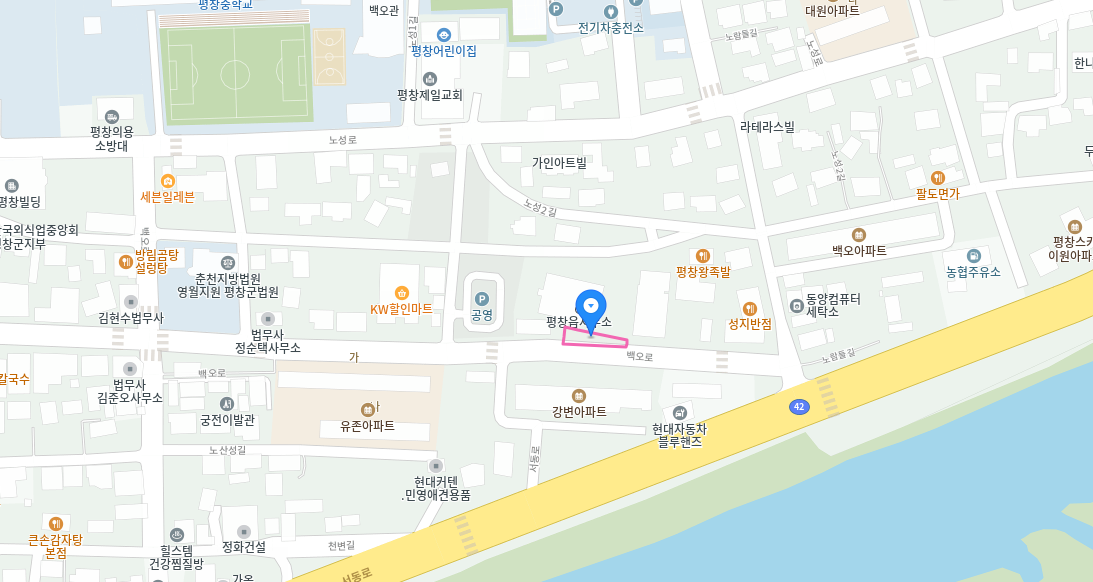Select the 유존아파트 apartment marker
This screenshot has width=1093, height=582.
click(x=367, y=410)
